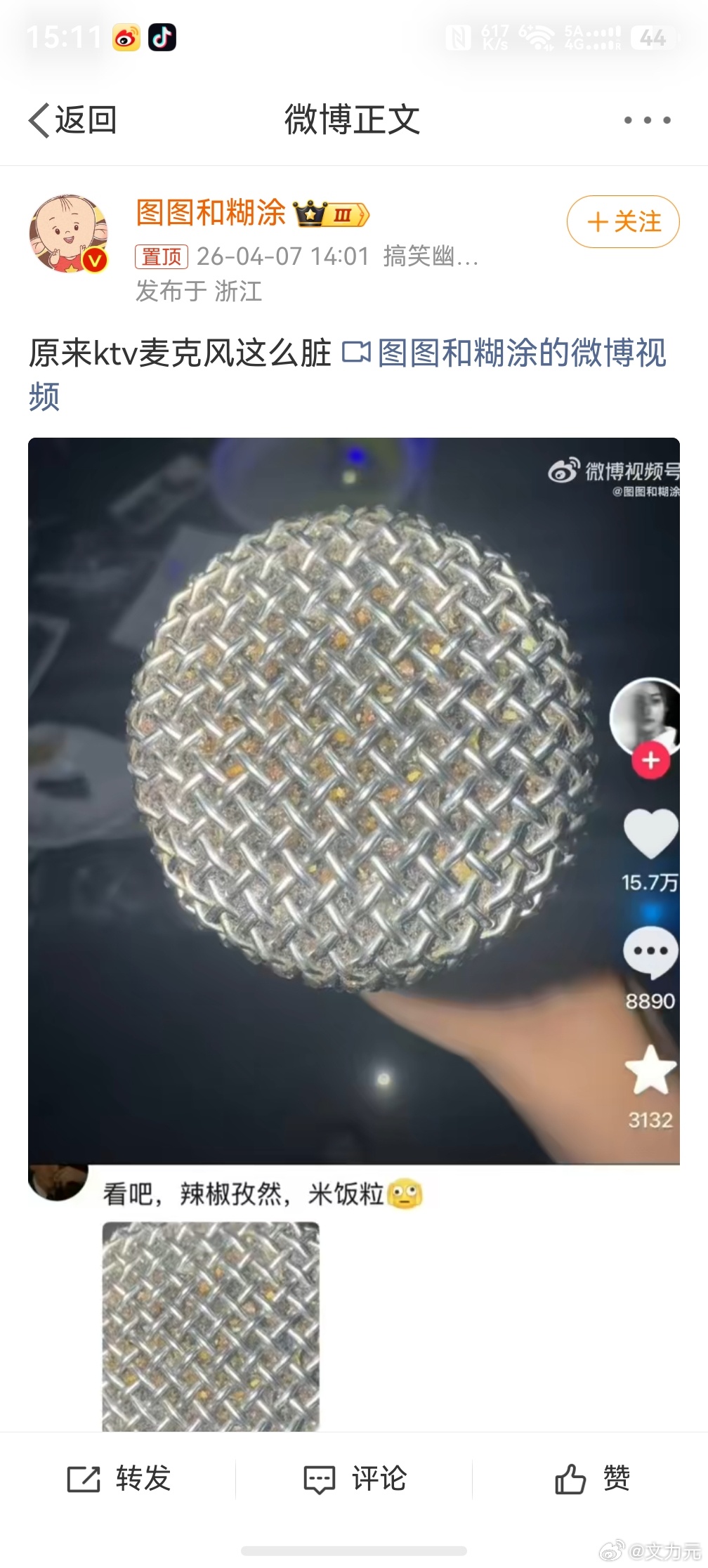The image size is (708, 1568).
Task: Tap the comment (评论) bubble icon
Action: [320, 1477]
